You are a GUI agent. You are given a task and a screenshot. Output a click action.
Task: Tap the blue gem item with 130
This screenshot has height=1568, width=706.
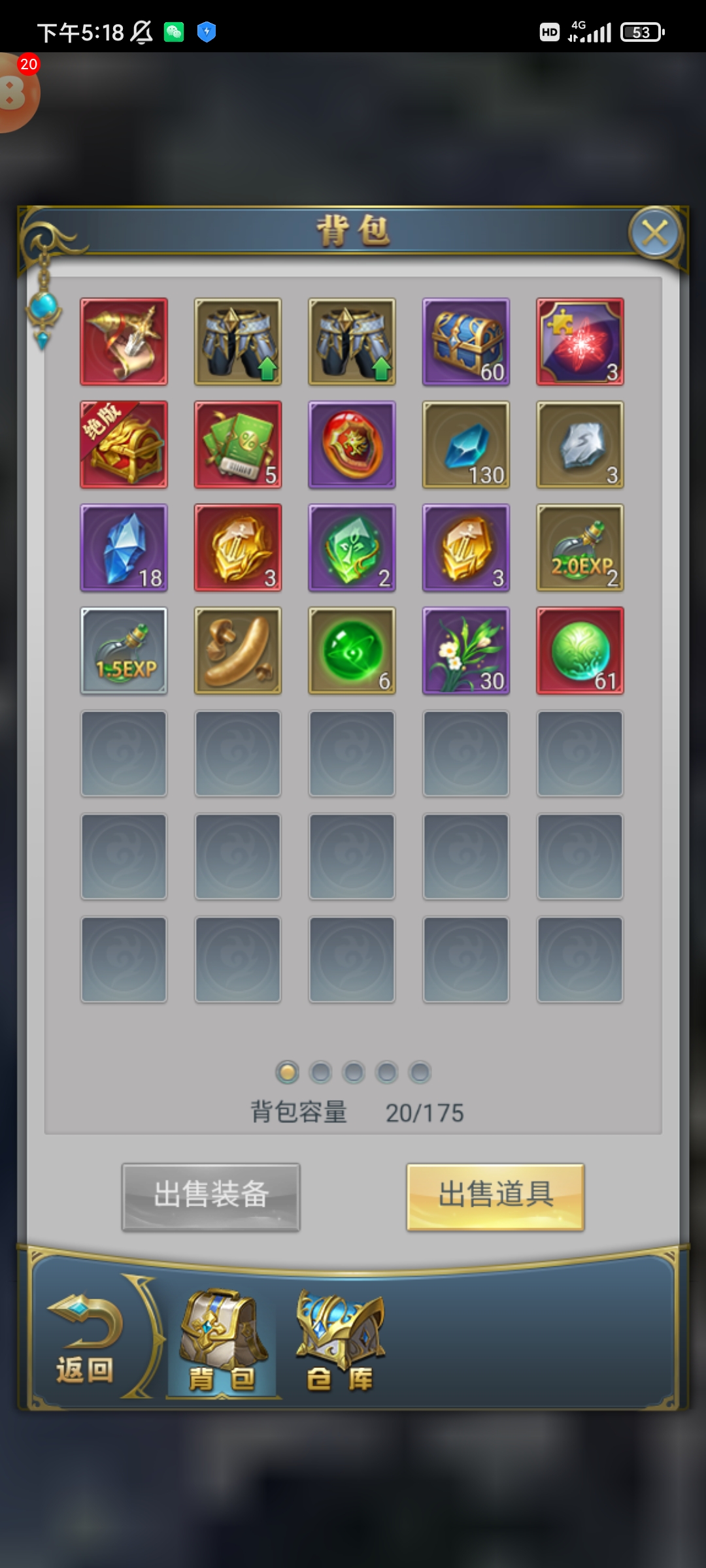tap(465, 445)
